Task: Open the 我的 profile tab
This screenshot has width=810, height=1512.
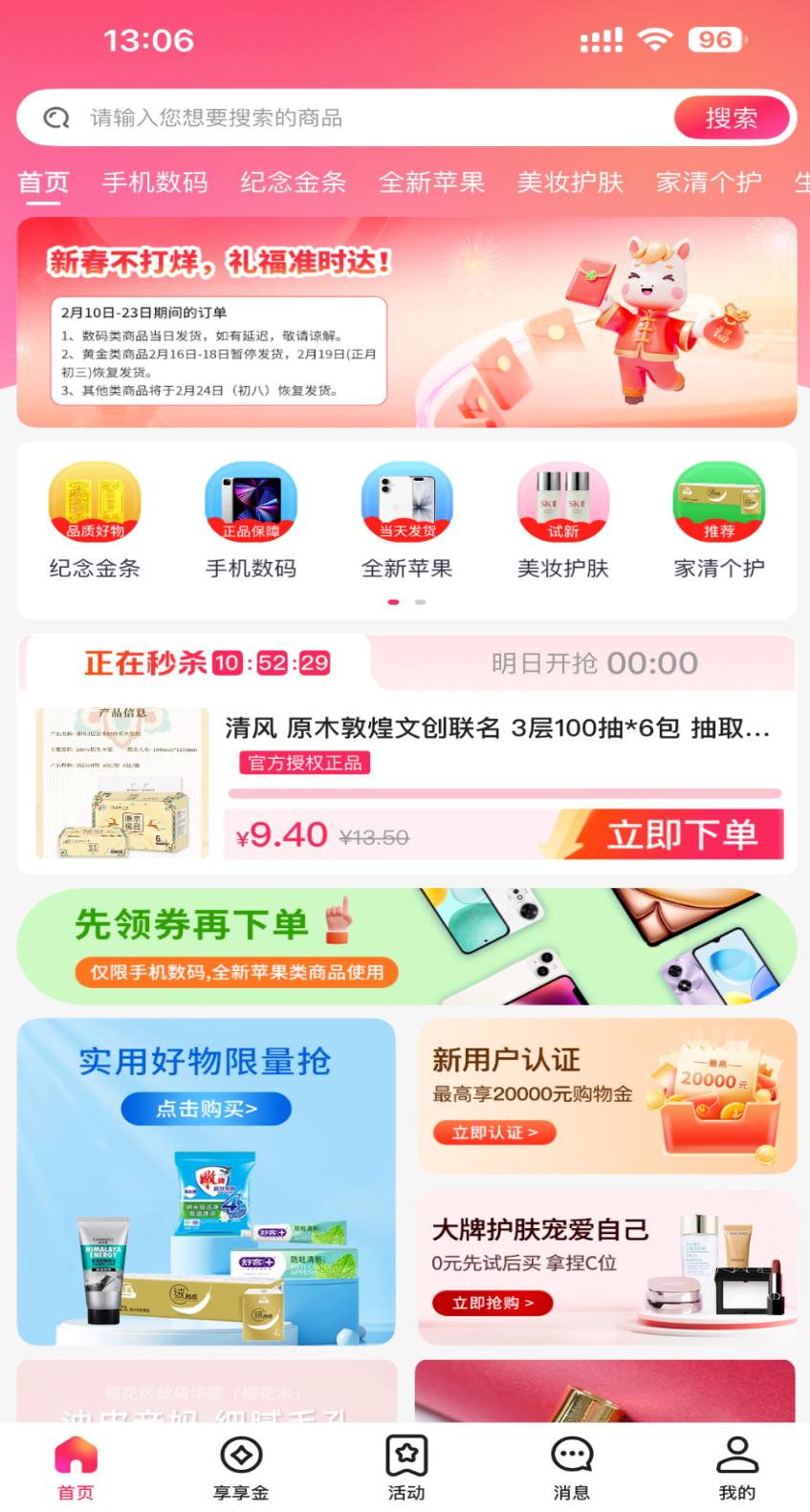Action: pos(736,1467)
